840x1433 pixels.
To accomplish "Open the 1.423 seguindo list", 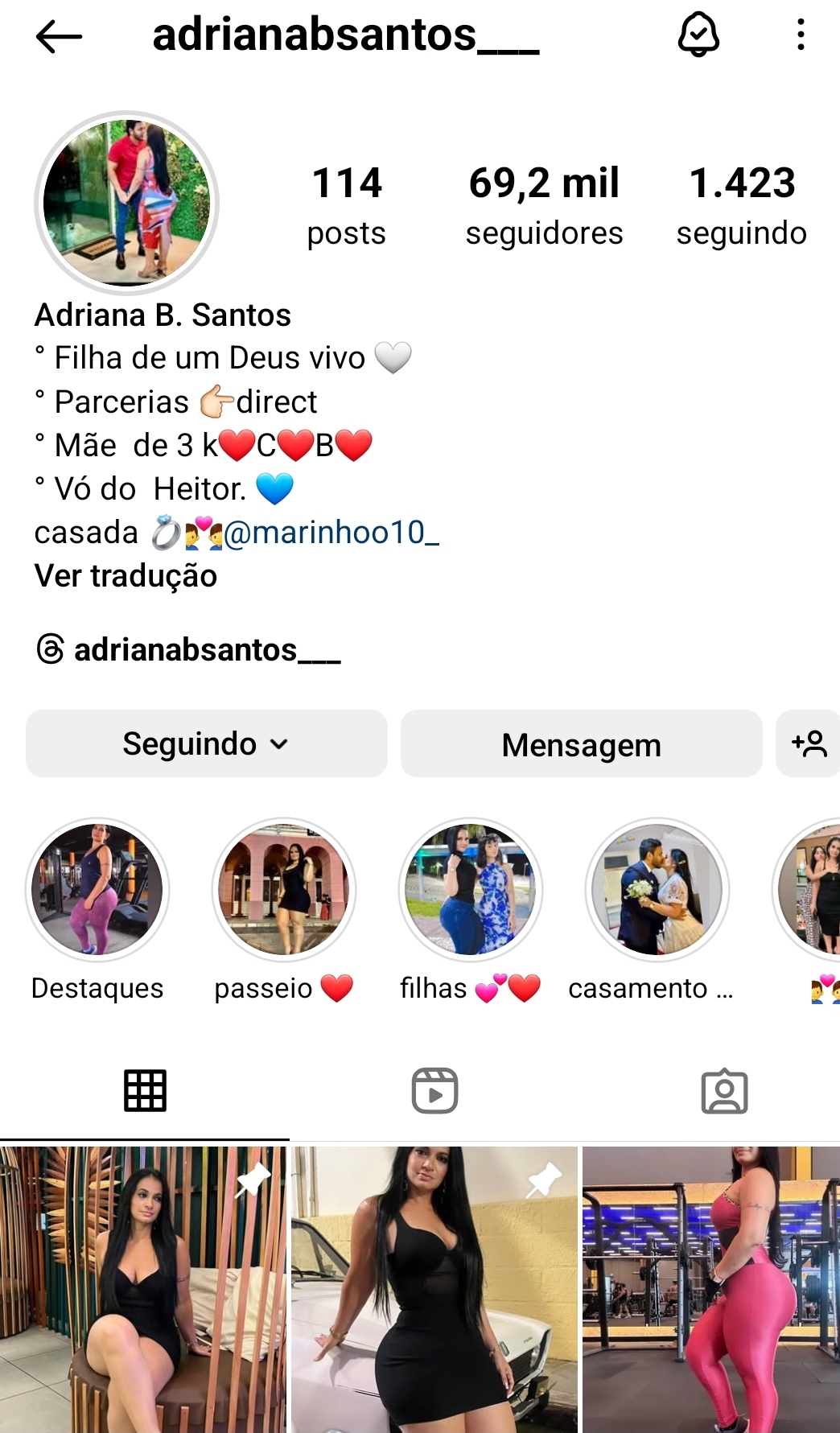I will (x=741, y=204).
